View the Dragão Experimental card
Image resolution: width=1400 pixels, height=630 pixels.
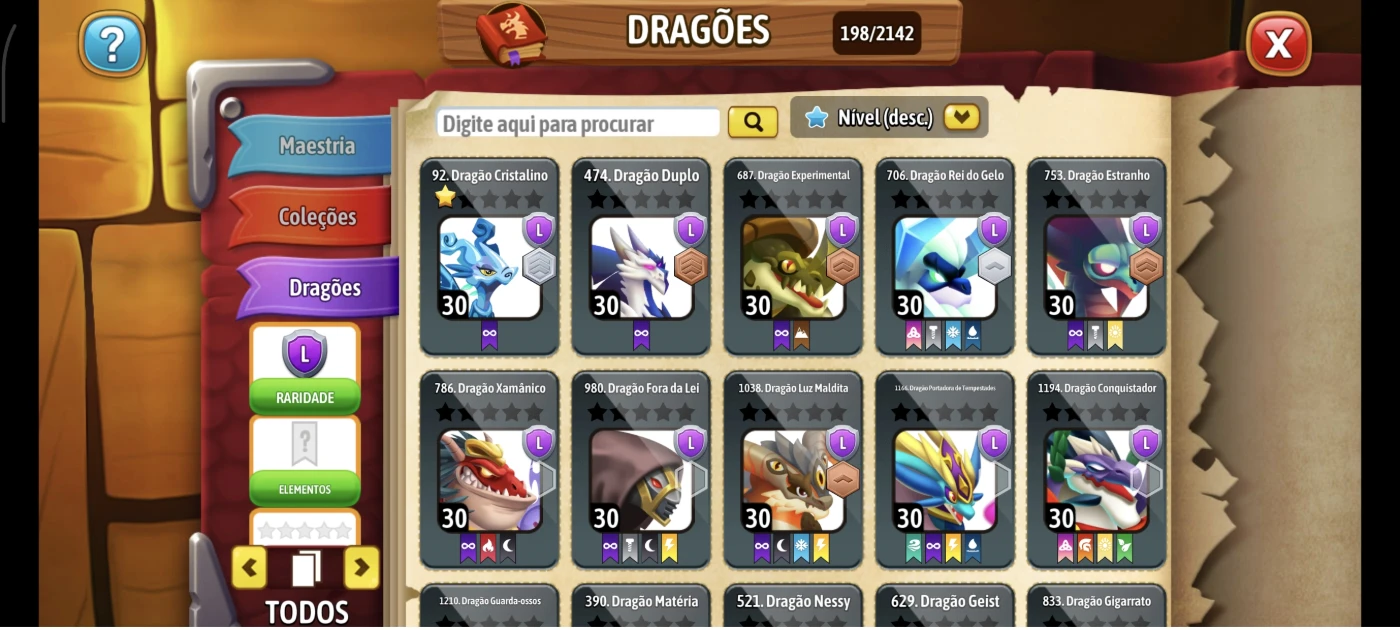coord(793,258)
